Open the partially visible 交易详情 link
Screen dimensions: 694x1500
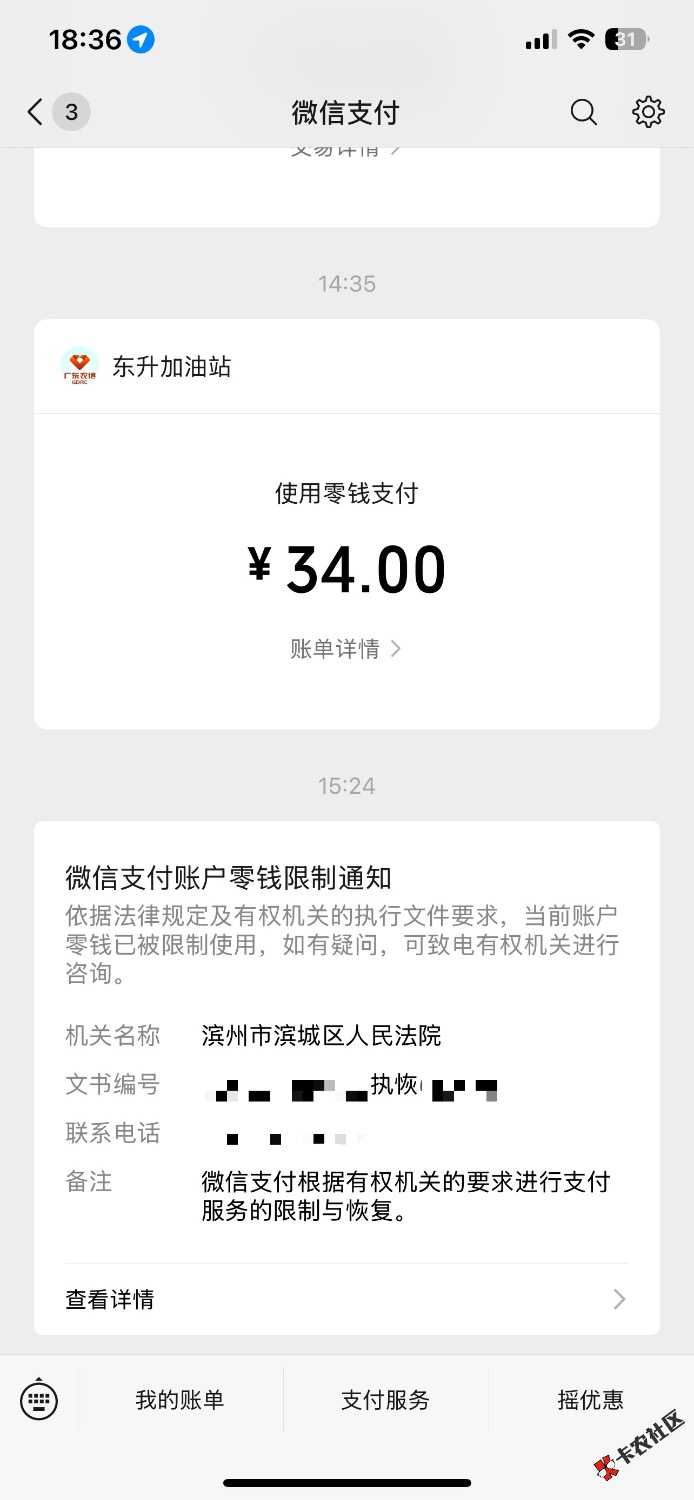click(x=346, y=152)
